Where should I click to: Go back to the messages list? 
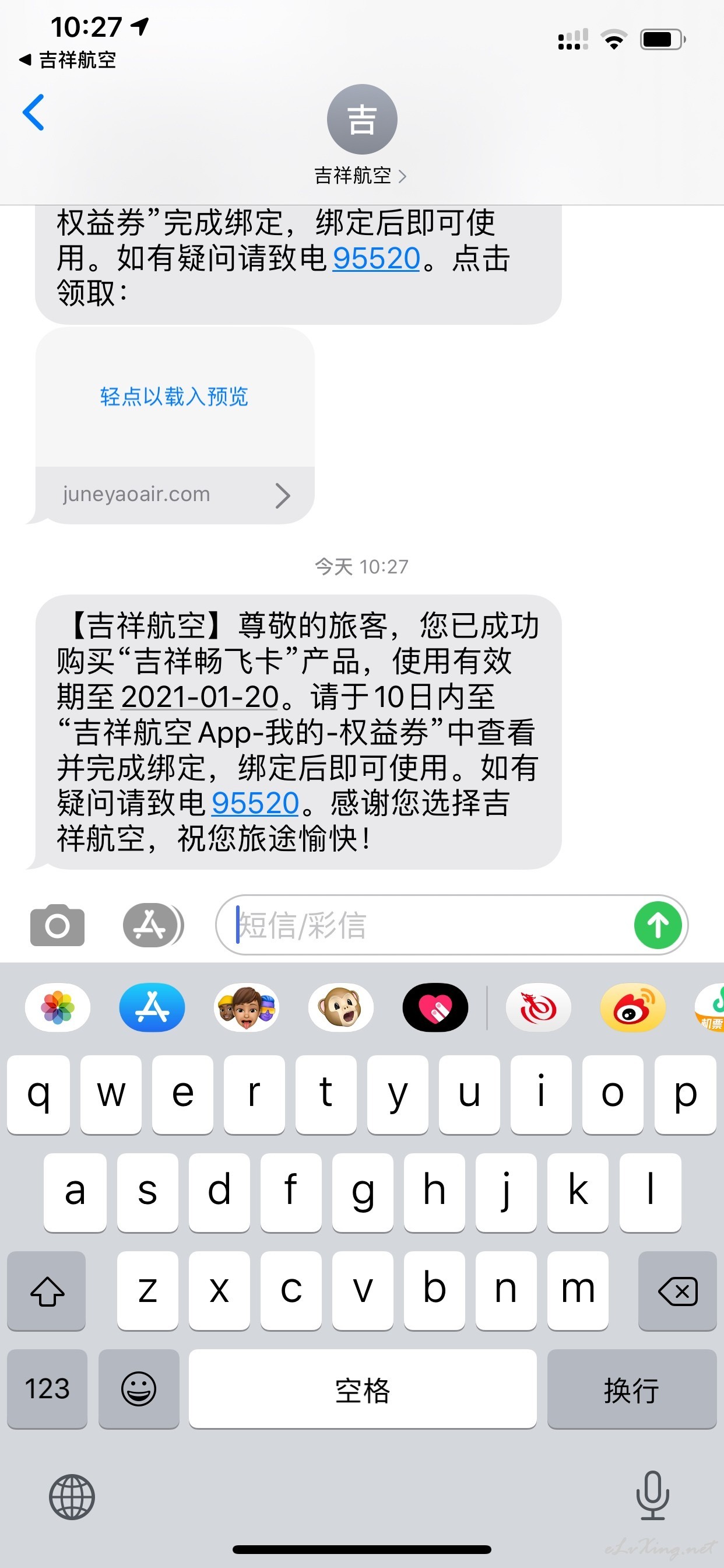pyautogui.click(x=33, y=112)
